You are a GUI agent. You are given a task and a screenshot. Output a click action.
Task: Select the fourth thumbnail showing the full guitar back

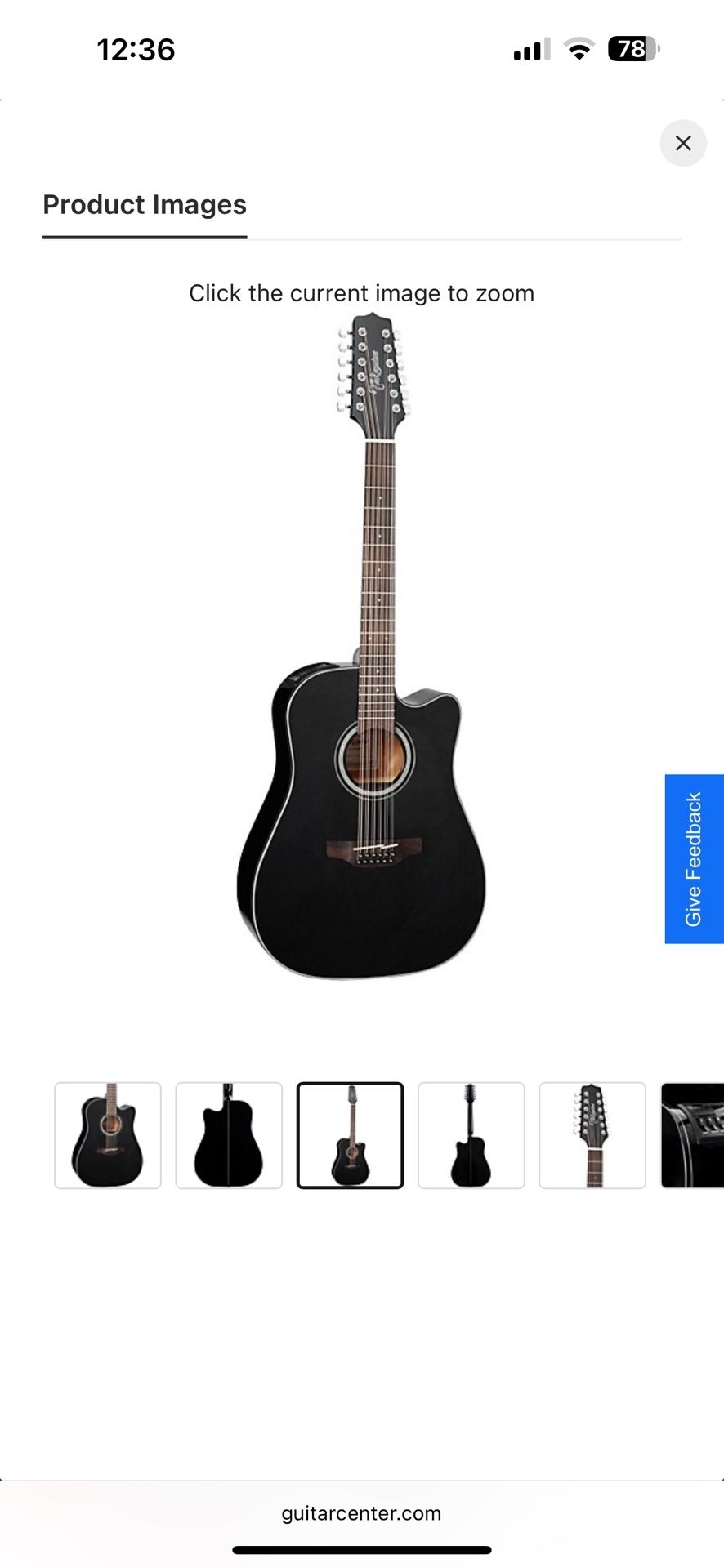click(x=471, y=1135)
